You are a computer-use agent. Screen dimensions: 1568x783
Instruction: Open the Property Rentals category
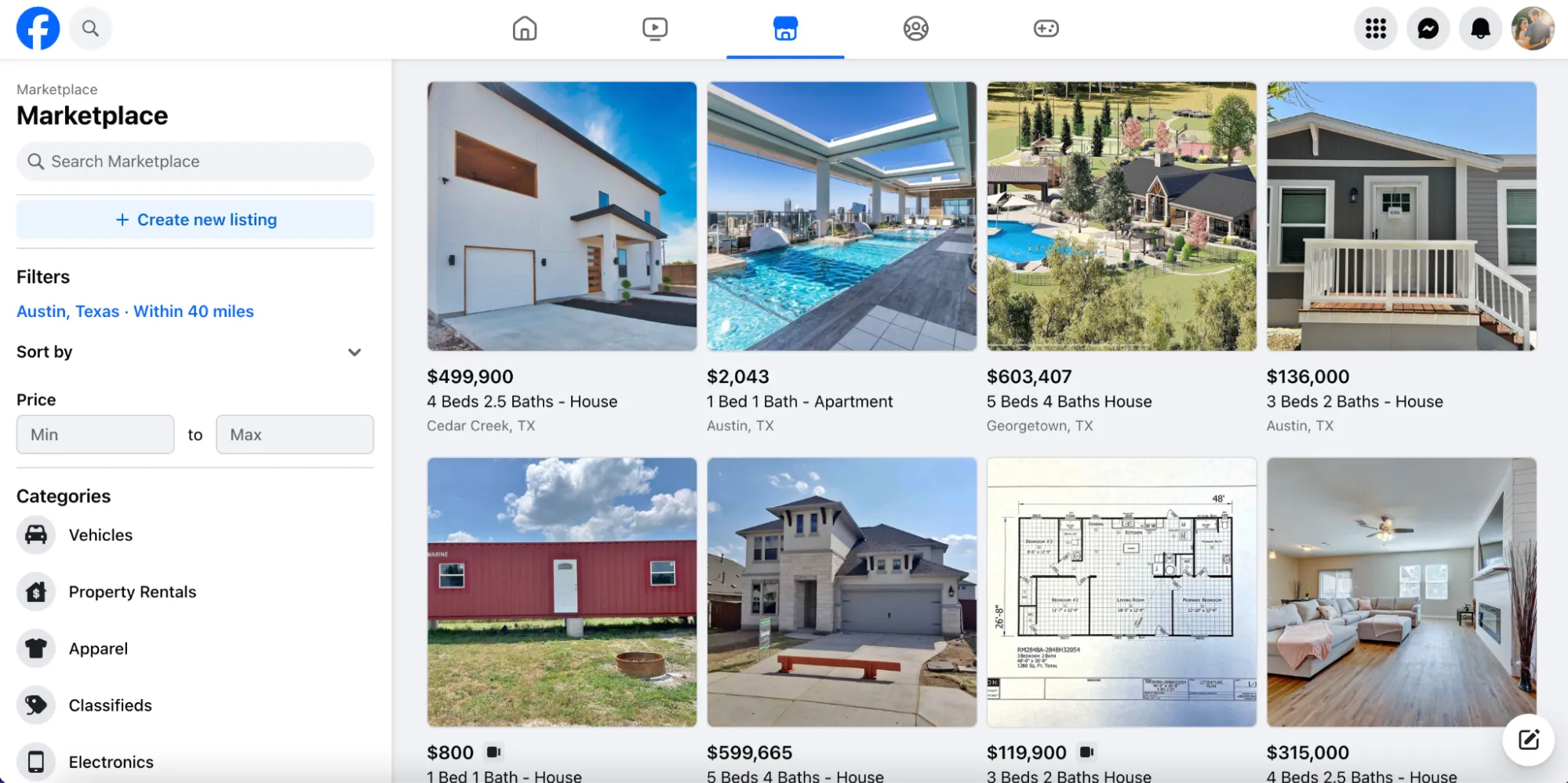pyautogui.click(x=132, y=592)
